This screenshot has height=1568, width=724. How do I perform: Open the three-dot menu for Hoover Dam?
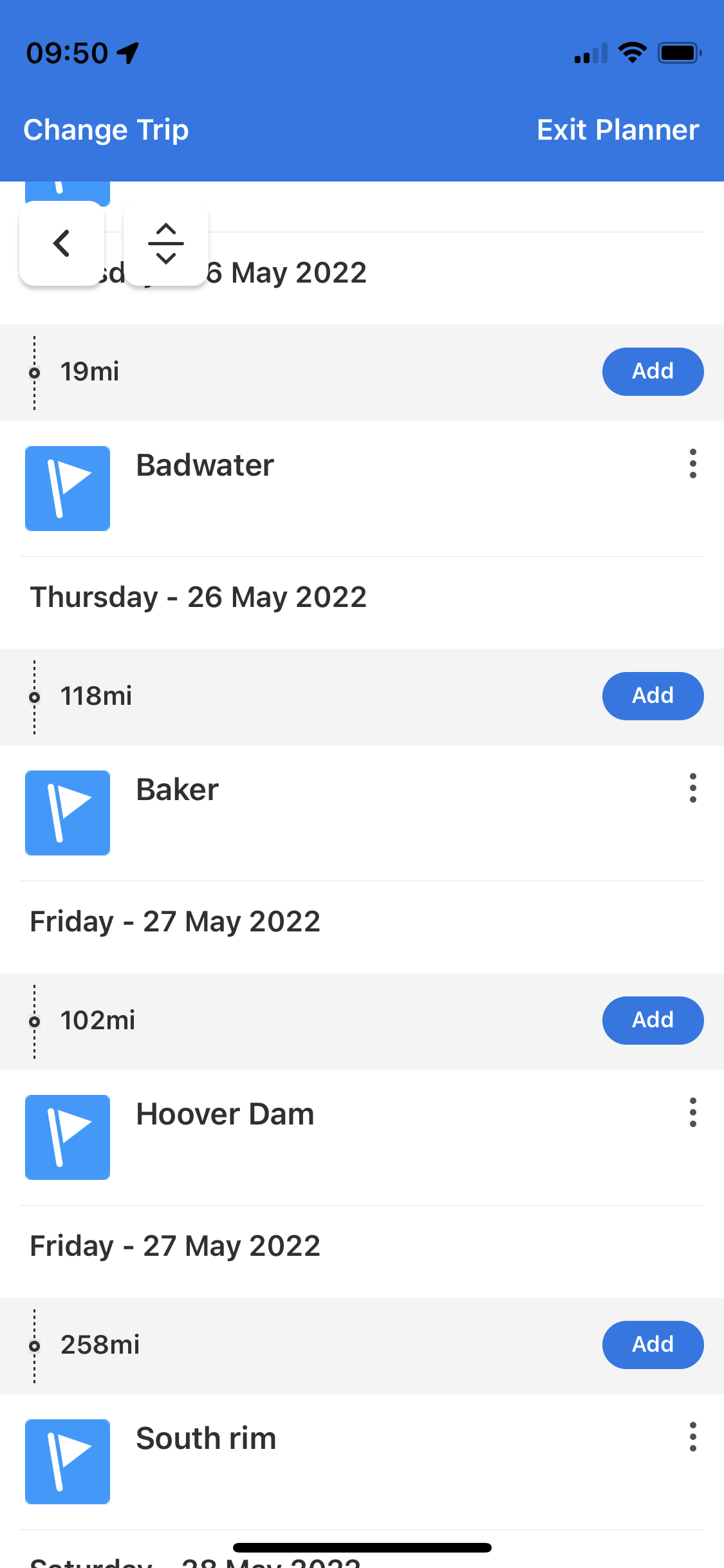[692, 1112]
